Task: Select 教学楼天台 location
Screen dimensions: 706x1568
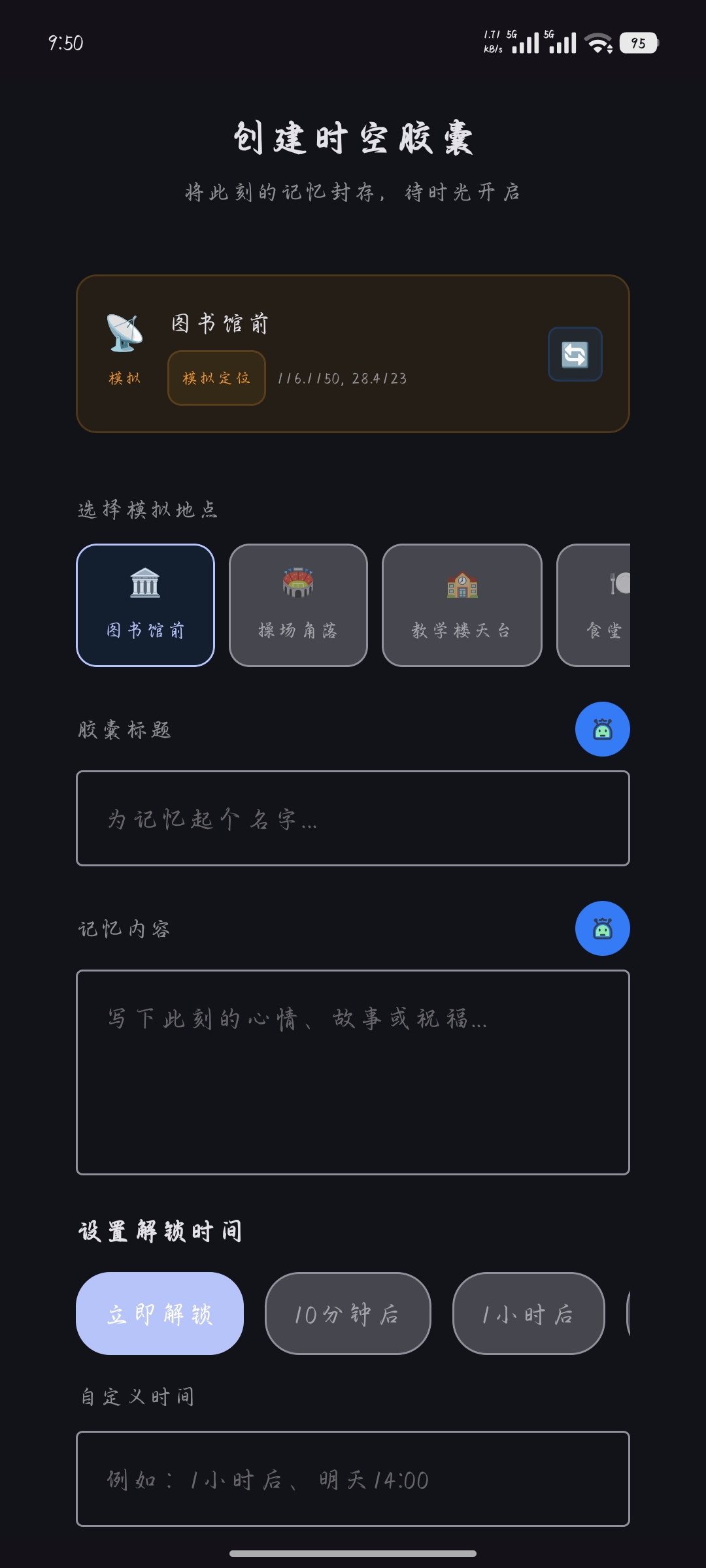Action: tap(462, 605)
